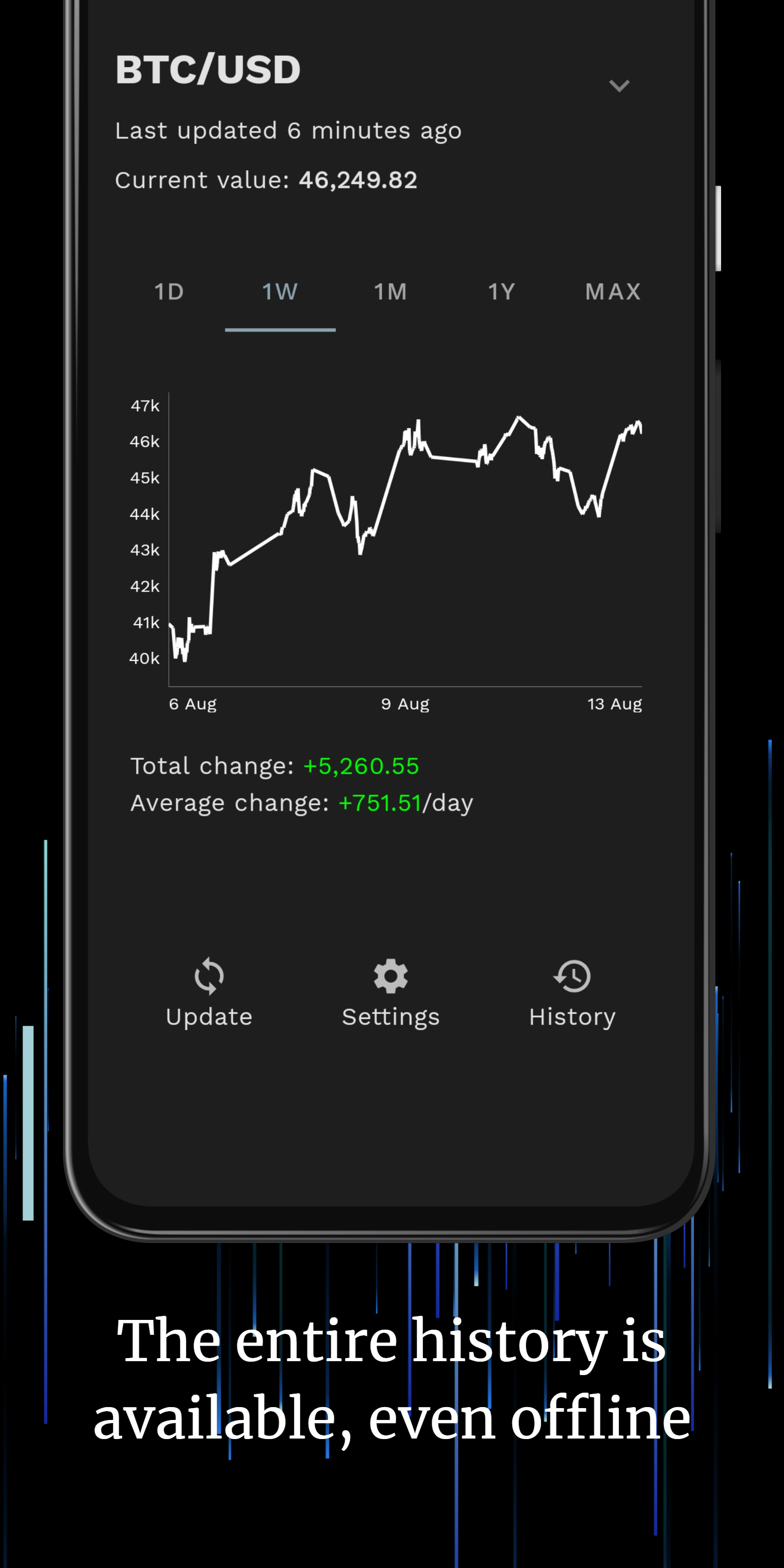
Task: Tap the 9 Aug axis label
Action: click(405, 703)
